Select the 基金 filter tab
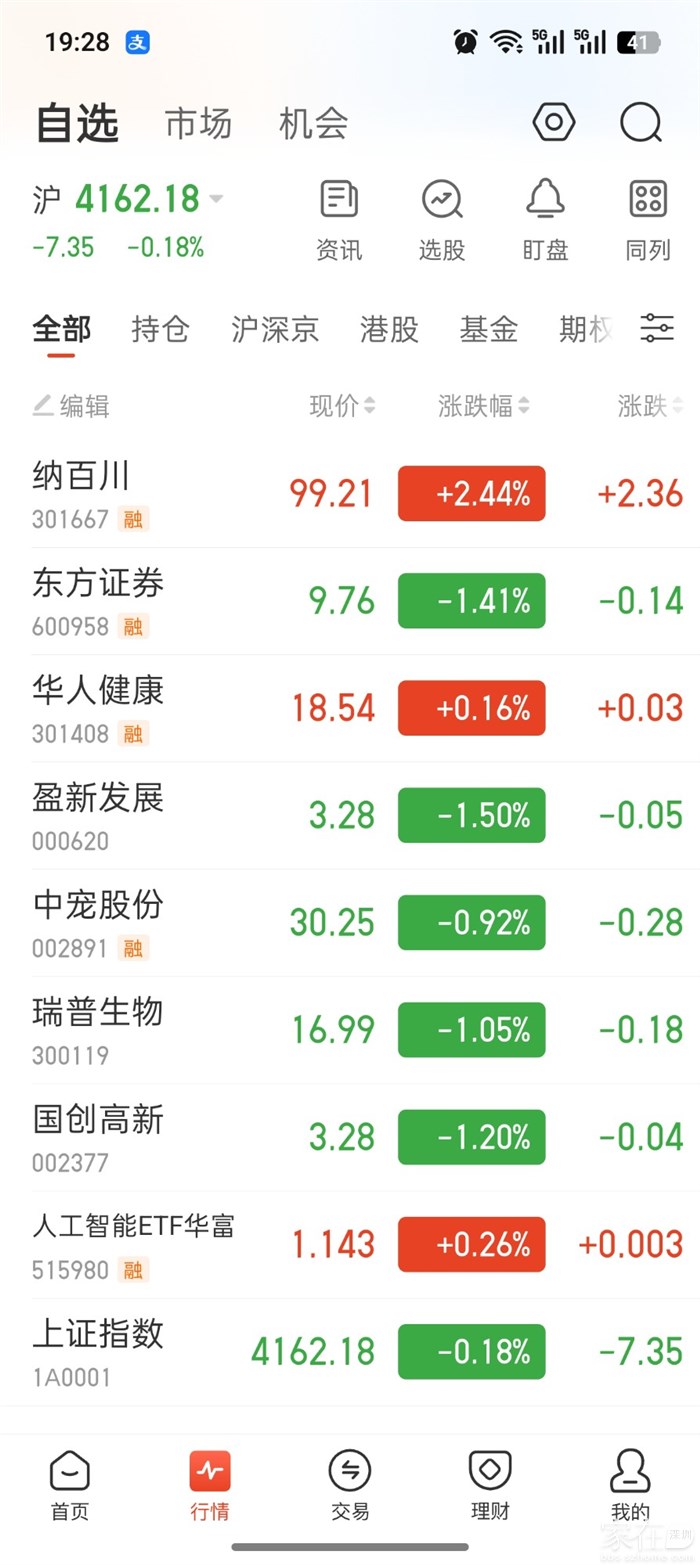 (x=489, y=329)
